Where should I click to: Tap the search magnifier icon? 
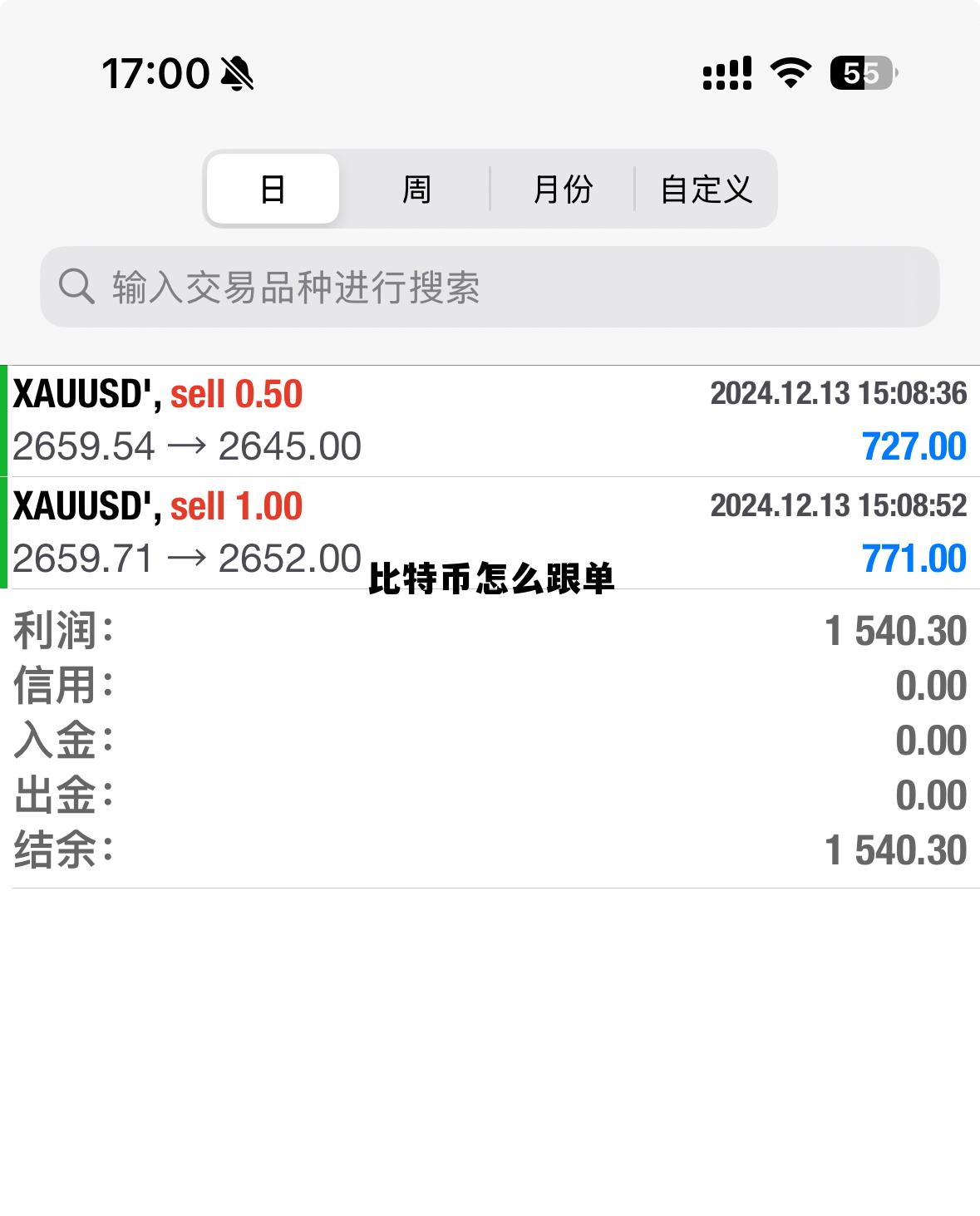76,286
